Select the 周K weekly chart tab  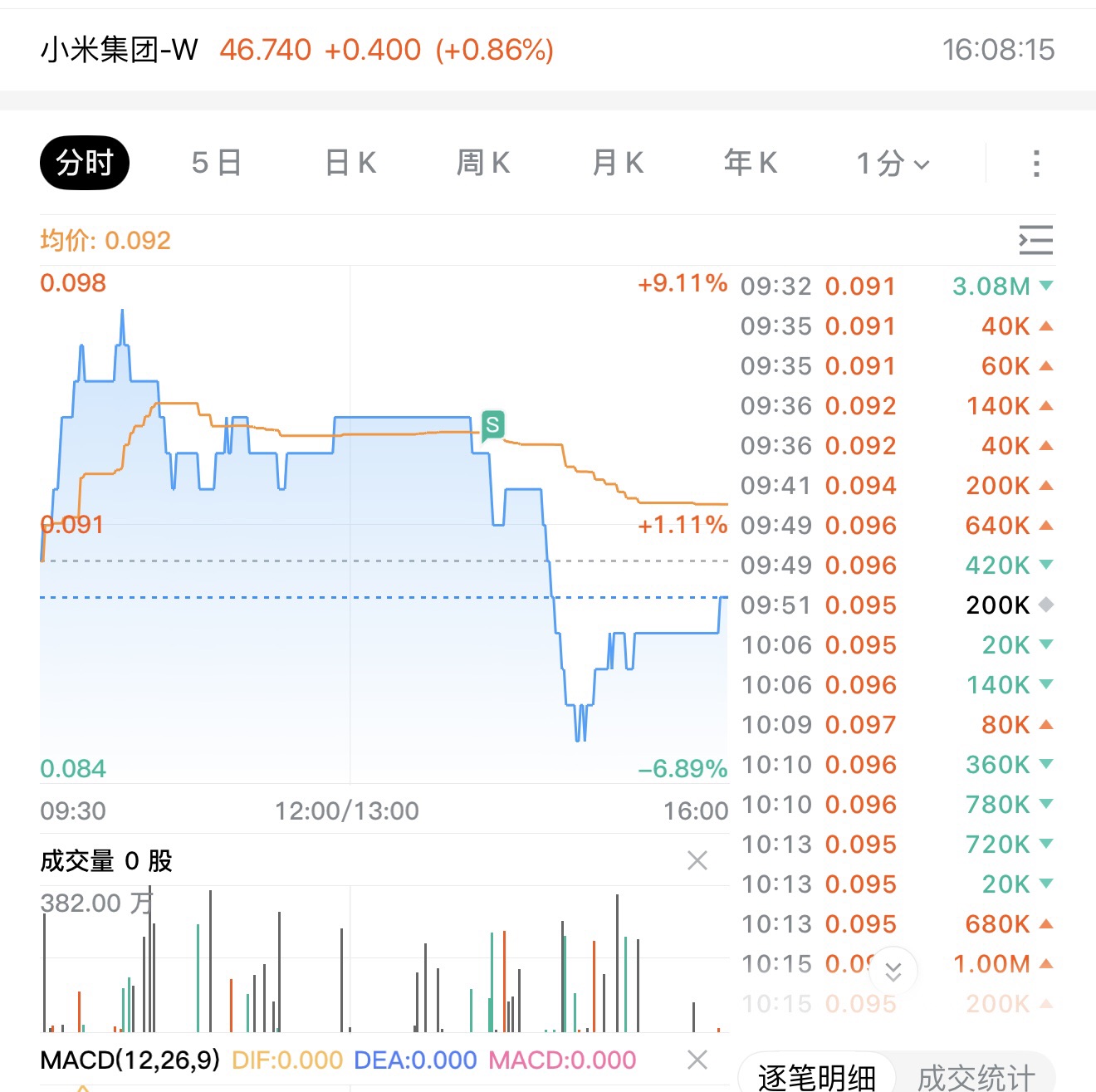(483, 163)
